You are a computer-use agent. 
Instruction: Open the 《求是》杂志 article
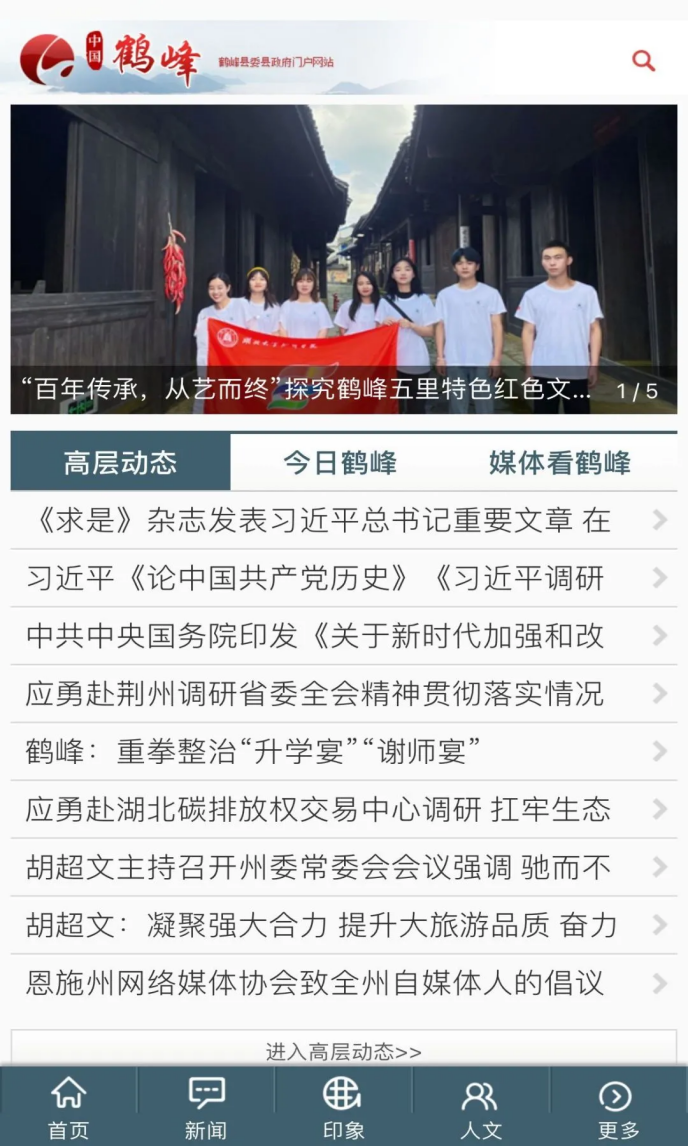click(x=318, y=520)
